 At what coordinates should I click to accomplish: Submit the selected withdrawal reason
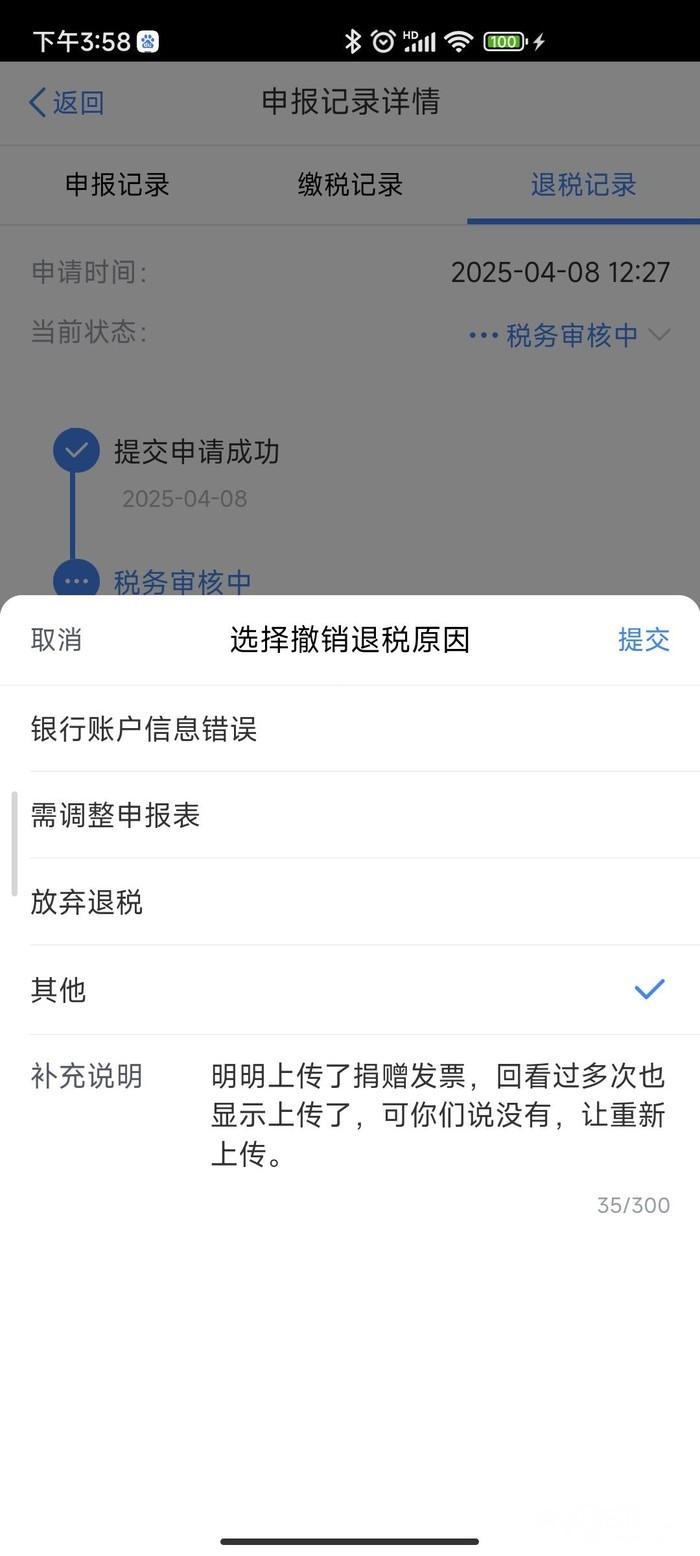point(643,640)
